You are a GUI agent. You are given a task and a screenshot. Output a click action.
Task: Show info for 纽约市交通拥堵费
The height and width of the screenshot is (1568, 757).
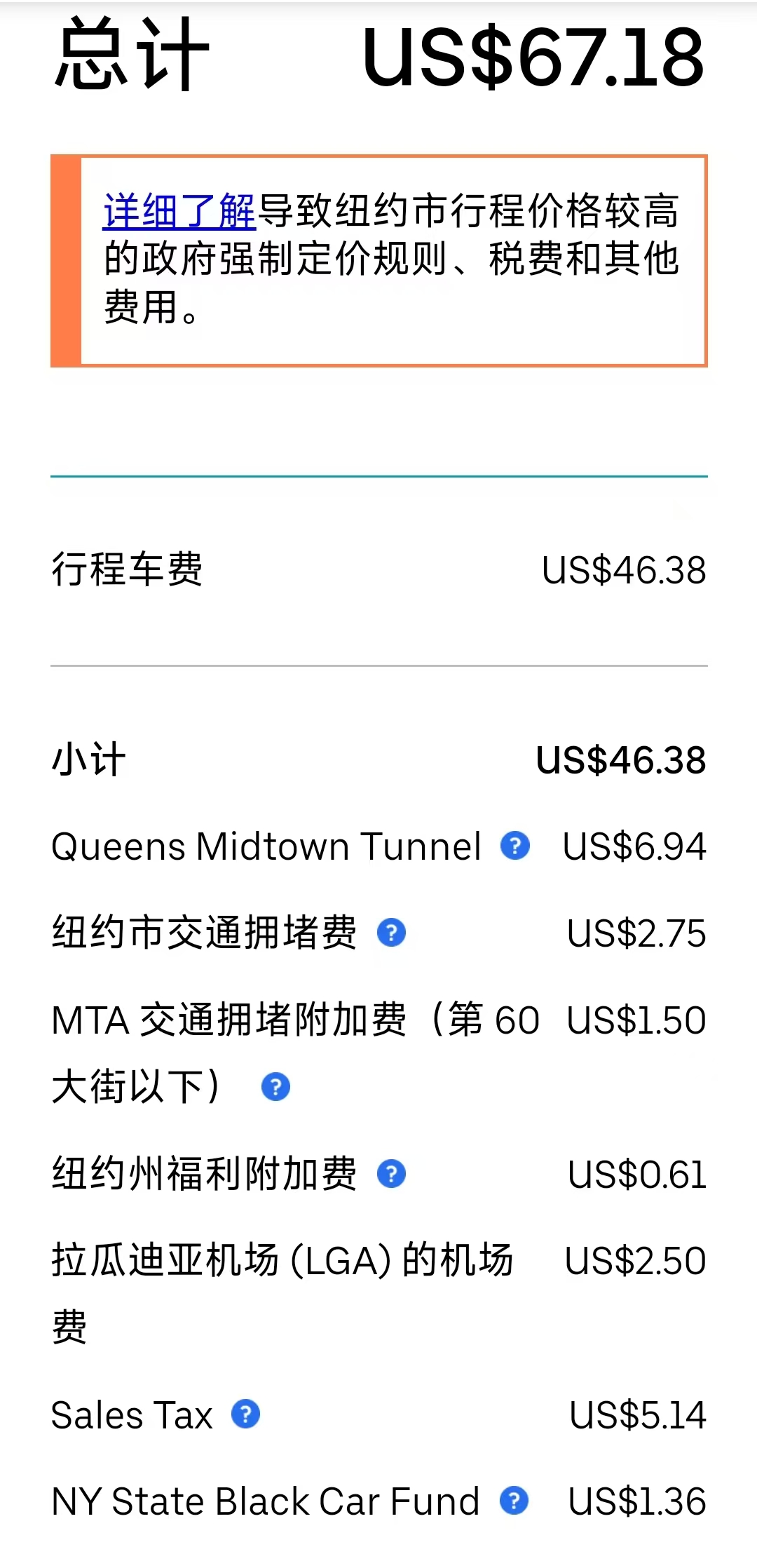pyautogui.click(x=392, y=933)
